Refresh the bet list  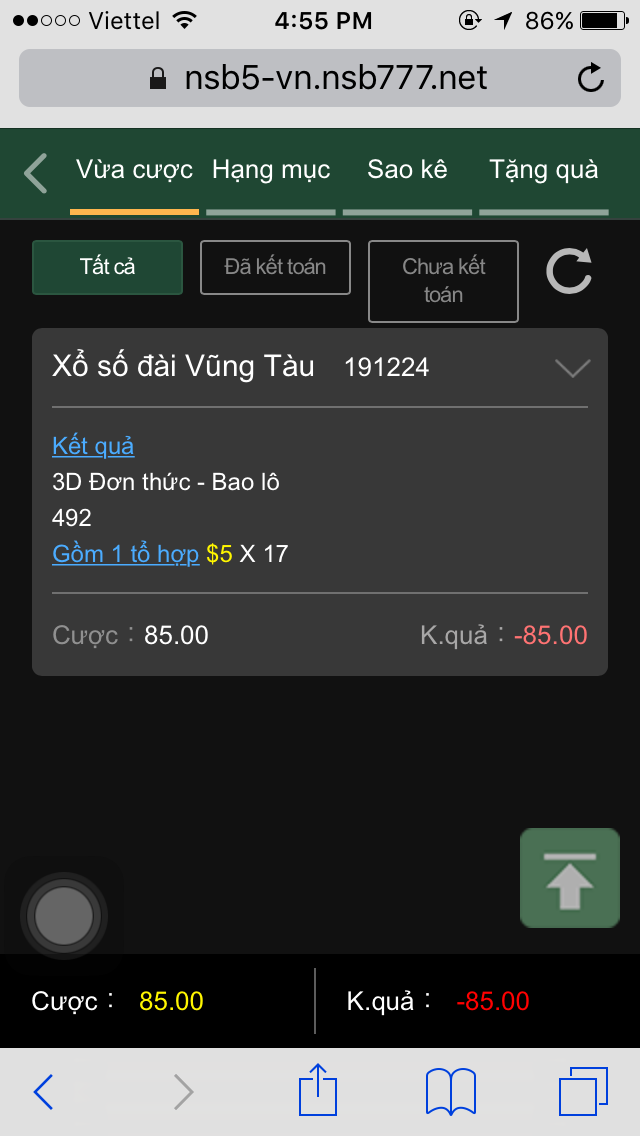pyautogui.click(x=569, y=270)
